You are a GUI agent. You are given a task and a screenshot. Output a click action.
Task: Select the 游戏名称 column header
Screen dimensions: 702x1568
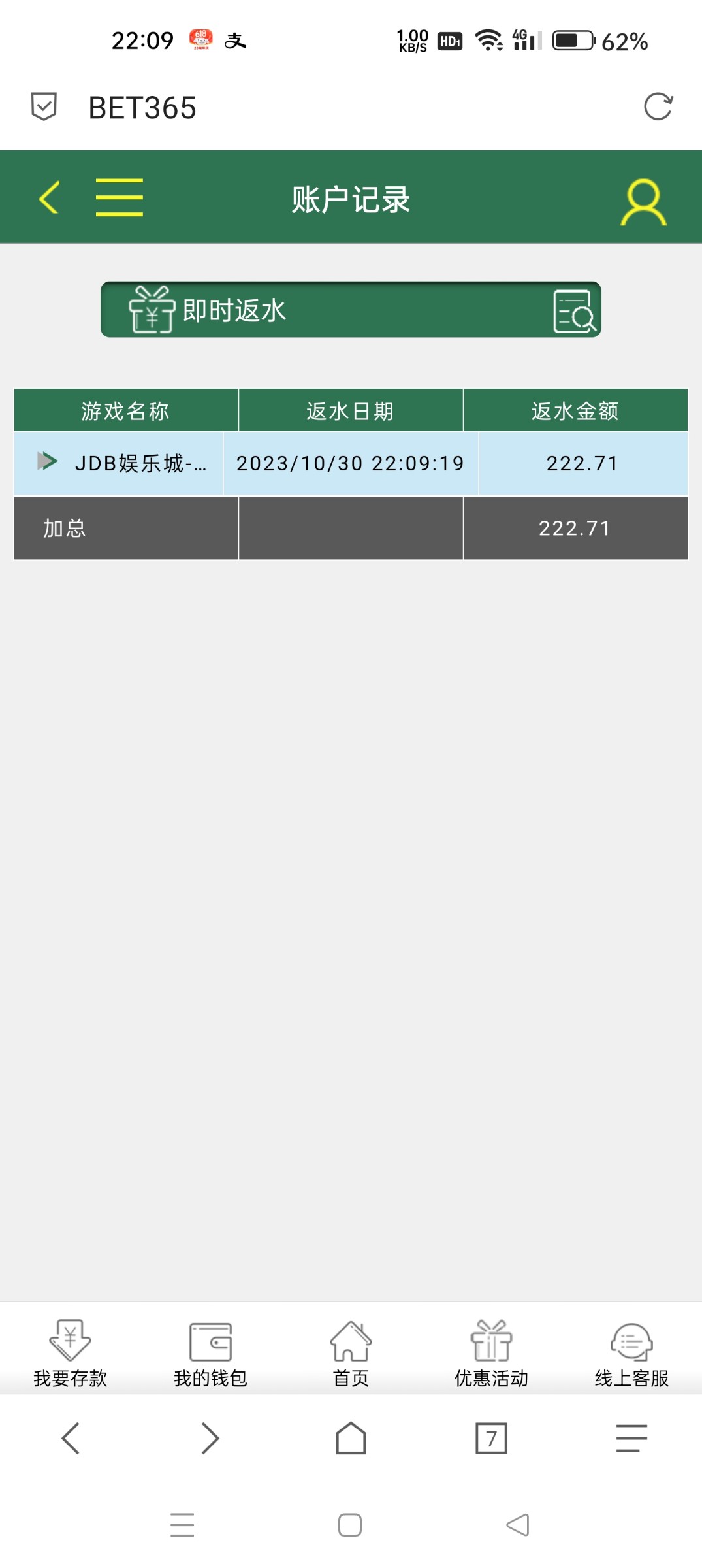coord(125,410)
